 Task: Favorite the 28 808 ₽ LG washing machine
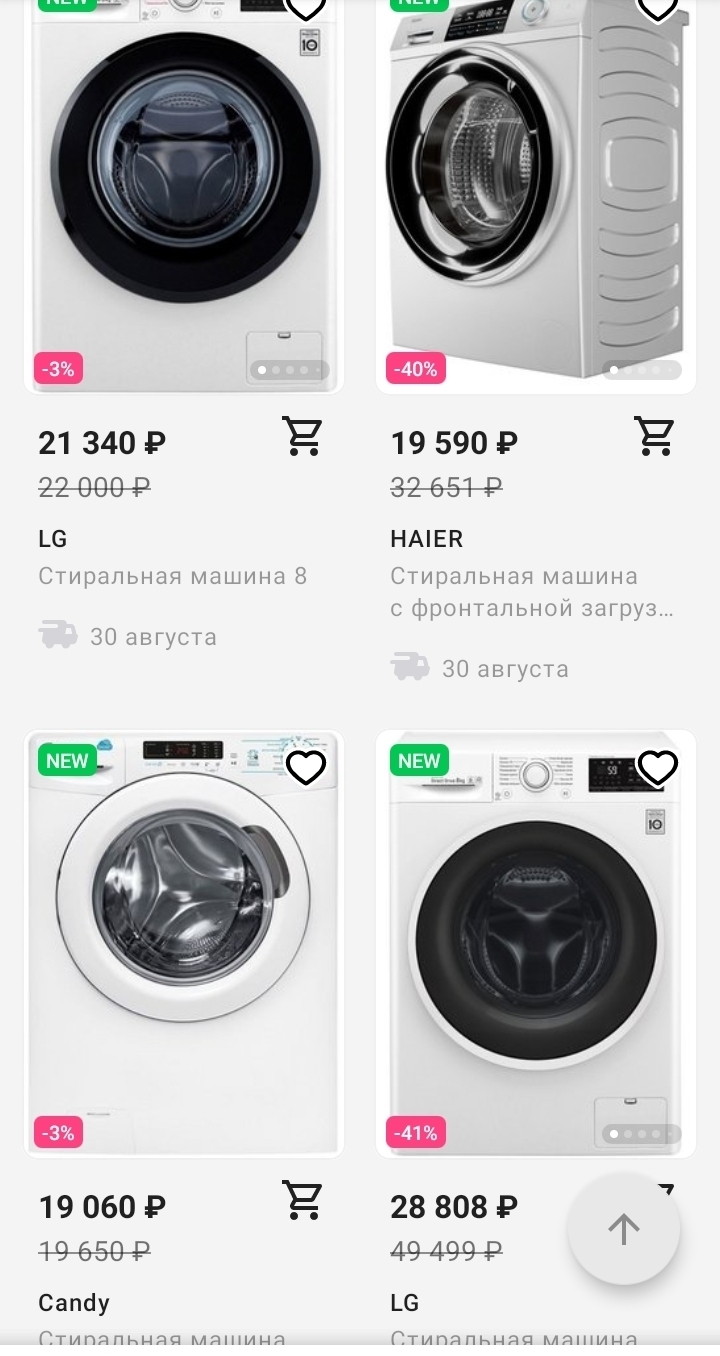657,767
